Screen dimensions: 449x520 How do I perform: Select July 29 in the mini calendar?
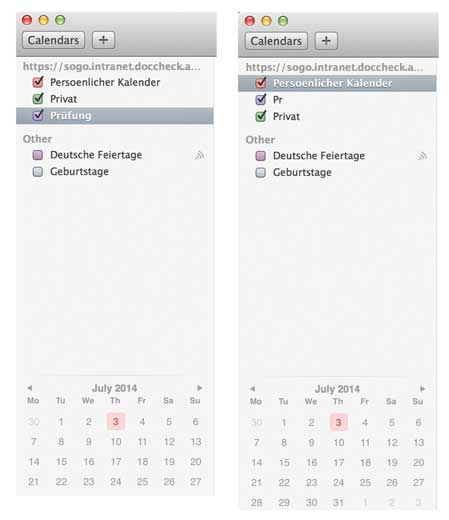(284, 502)
